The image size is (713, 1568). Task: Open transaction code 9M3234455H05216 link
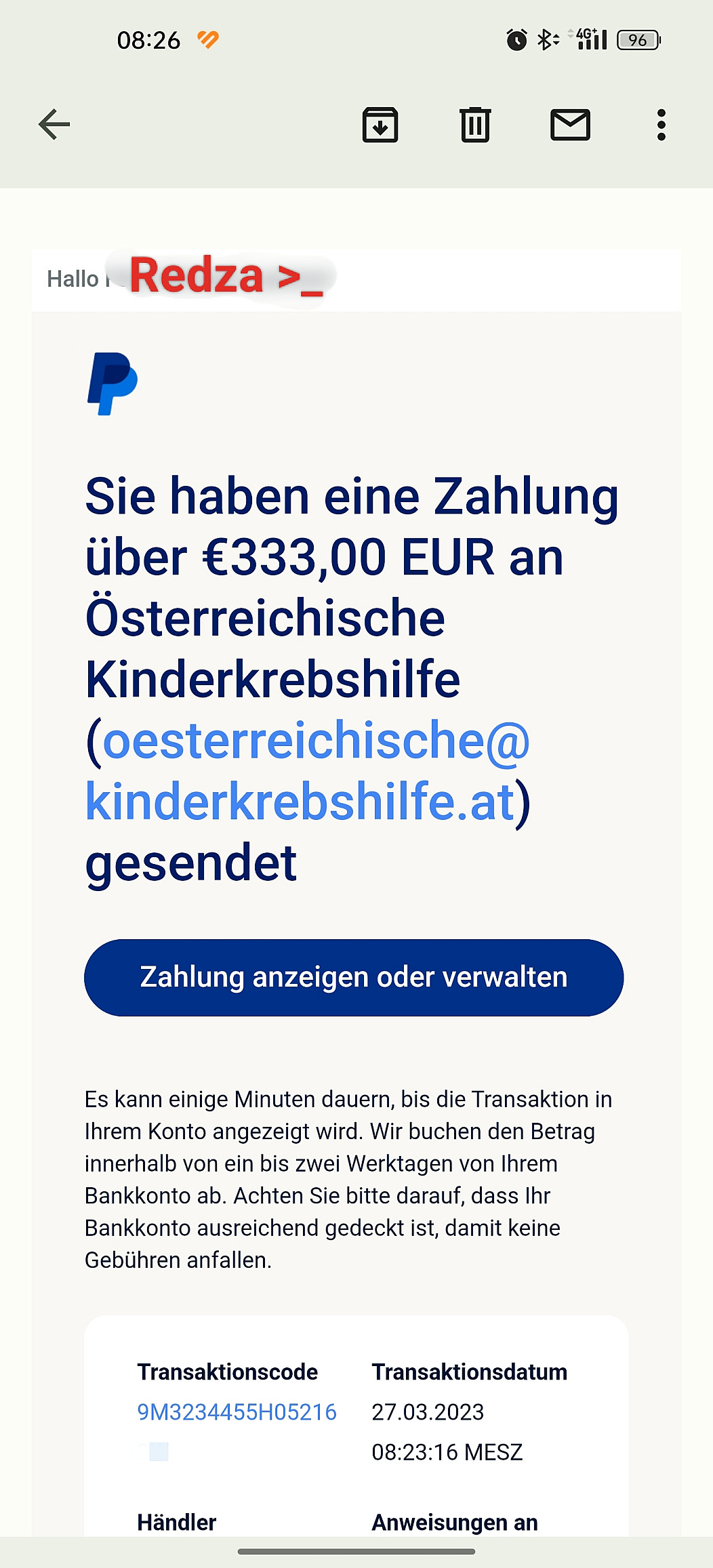[237, 1412]
